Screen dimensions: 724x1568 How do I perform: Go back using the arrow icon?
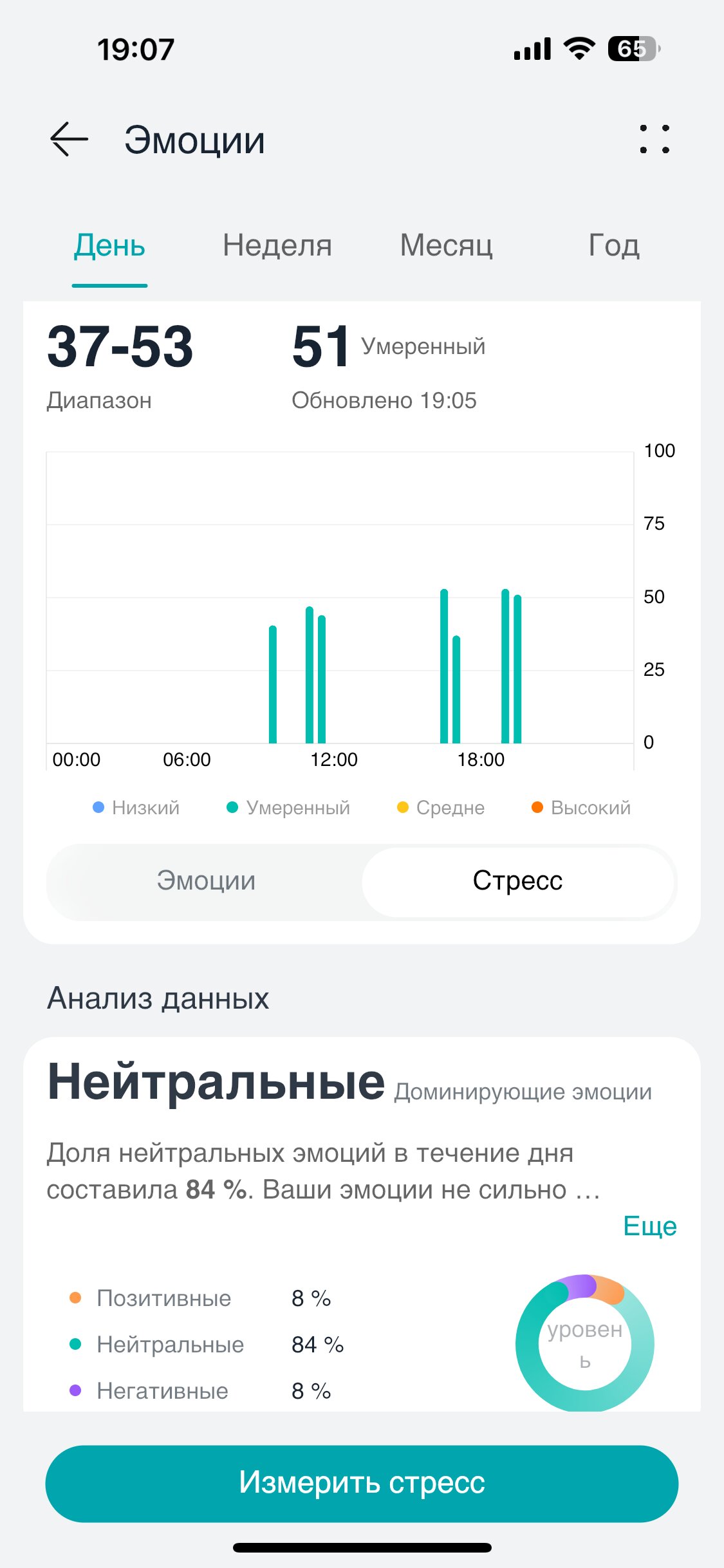pos(69,139)
